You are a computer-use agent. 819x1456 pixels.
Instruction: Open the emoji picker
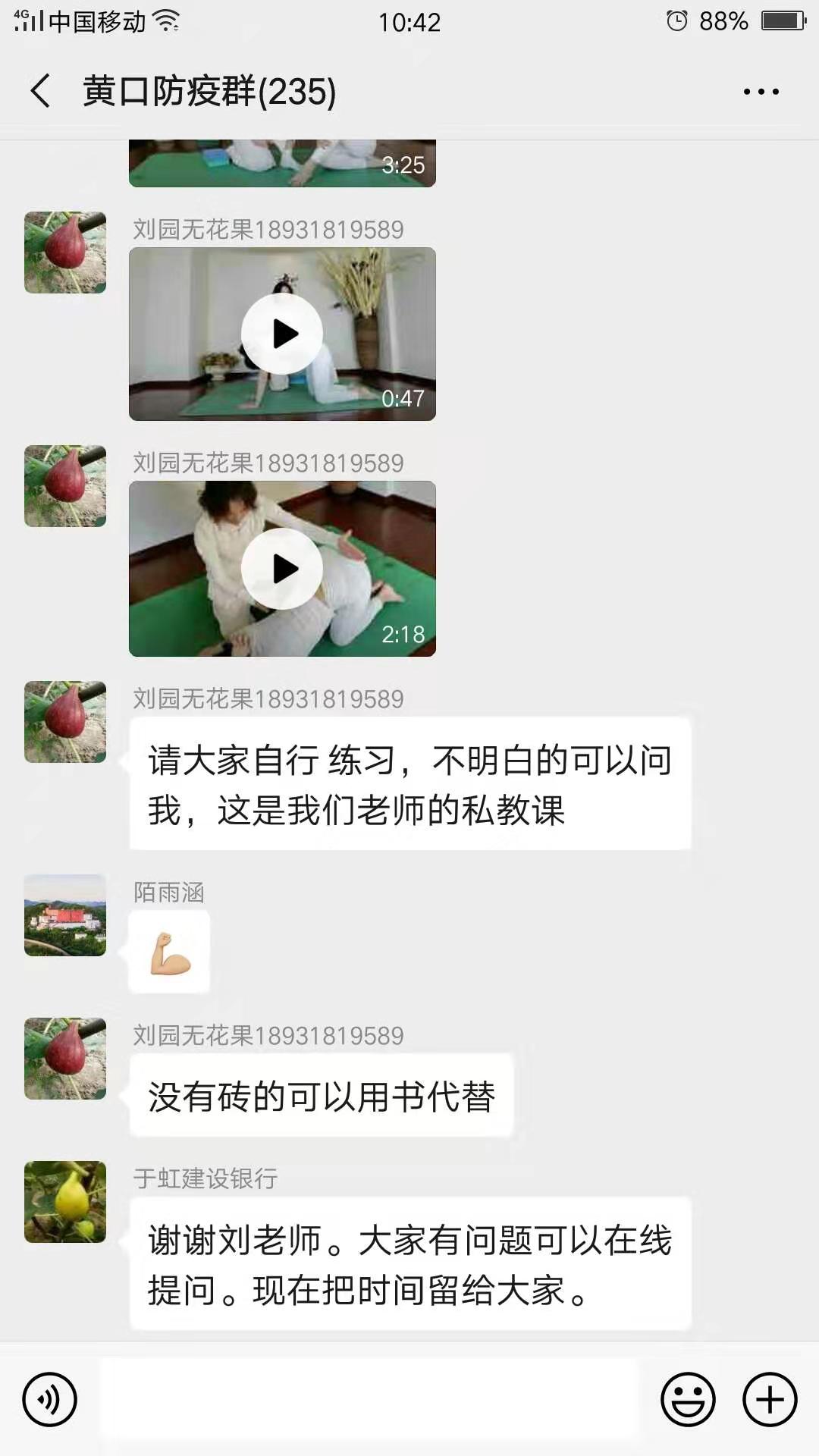coord(688,1399)
